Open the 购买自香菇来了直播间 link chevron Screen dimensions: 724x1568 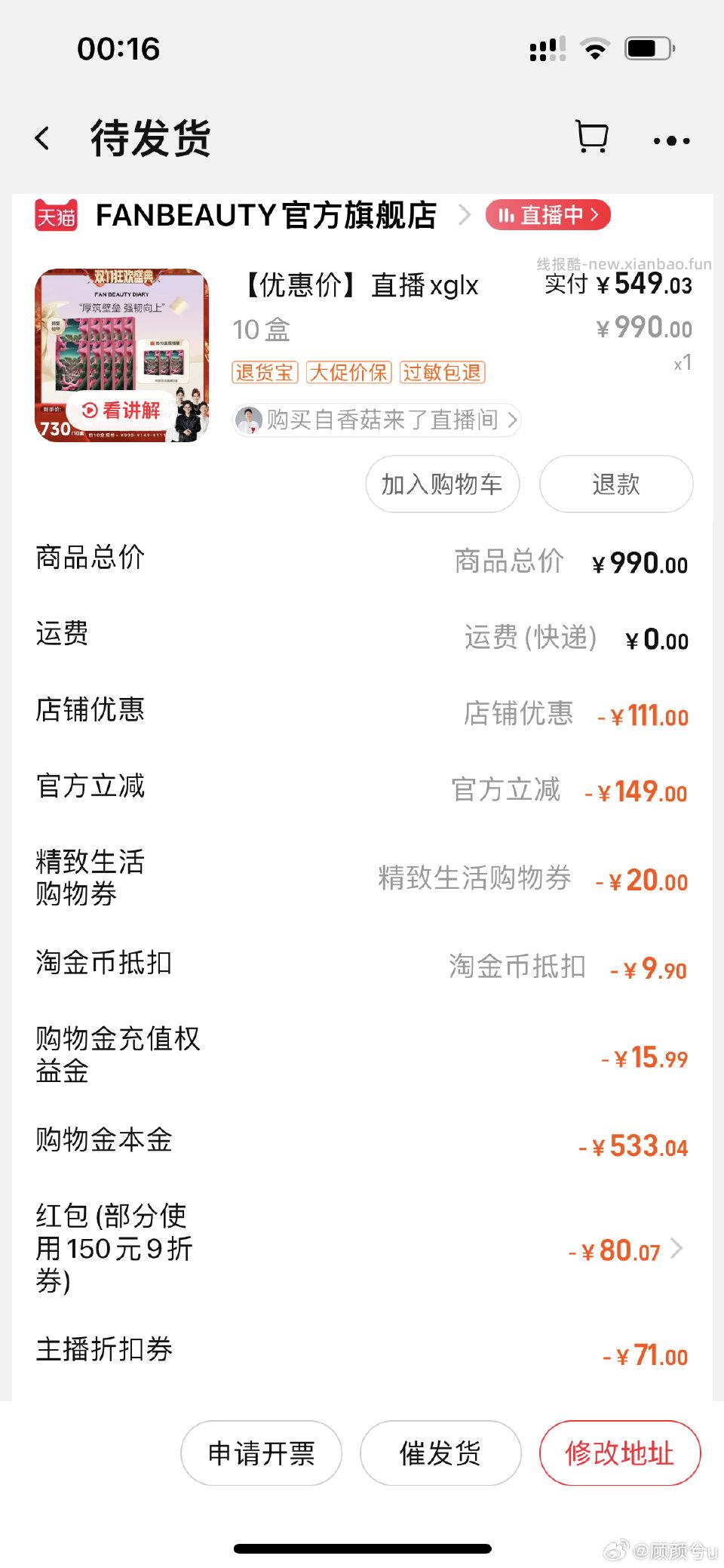tap(512, 420)
